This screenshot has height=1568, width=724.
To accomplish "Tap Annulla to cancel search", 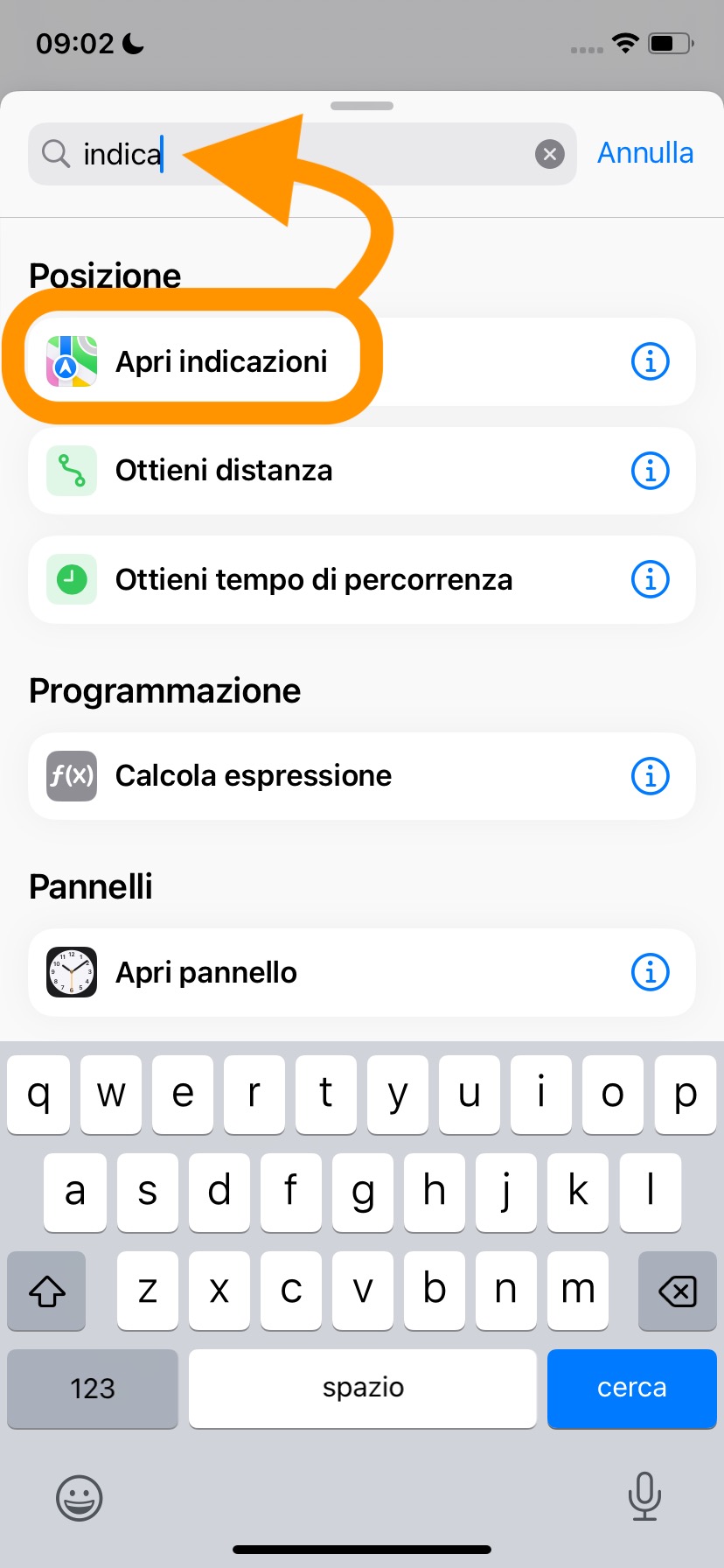I will [644, 153].
